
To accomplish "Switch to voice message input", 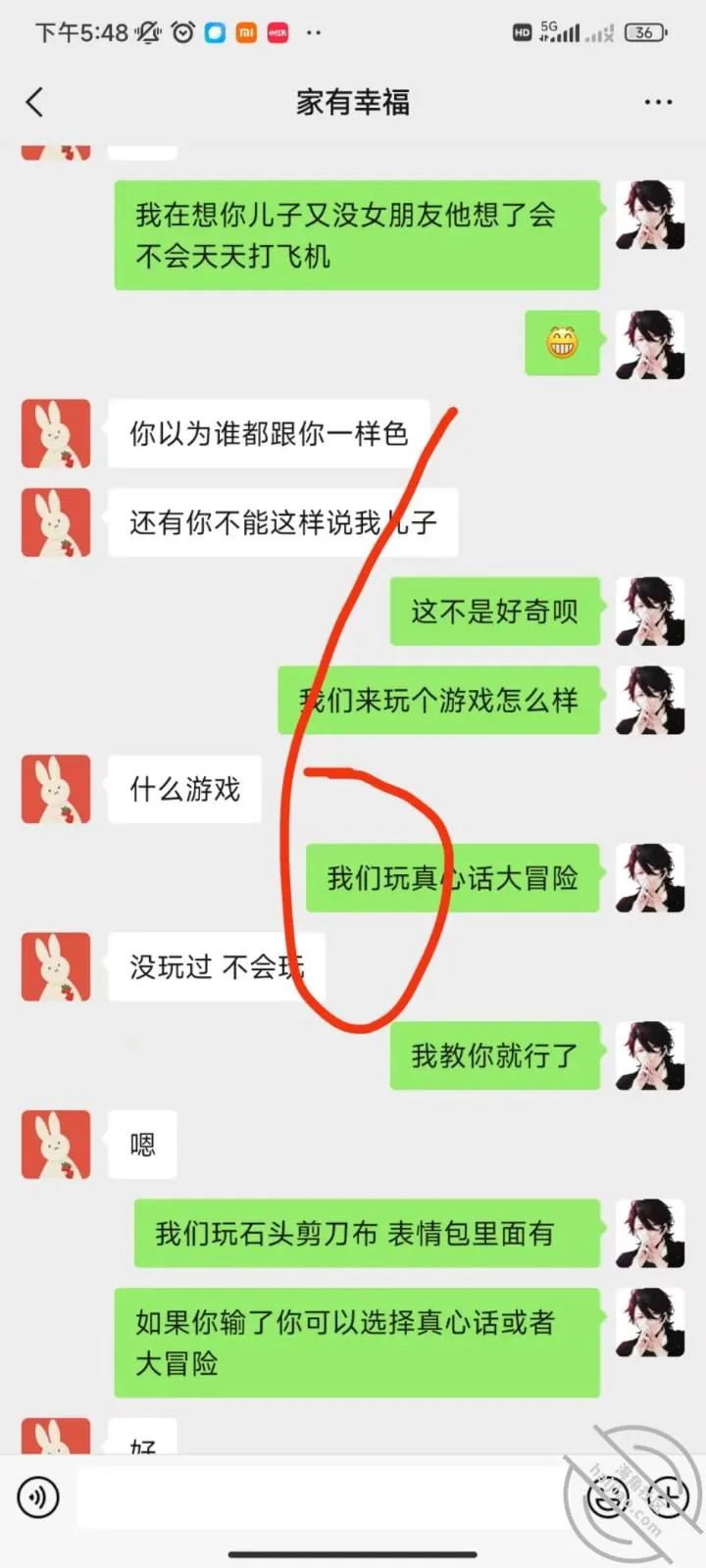I will [38, 1497].
